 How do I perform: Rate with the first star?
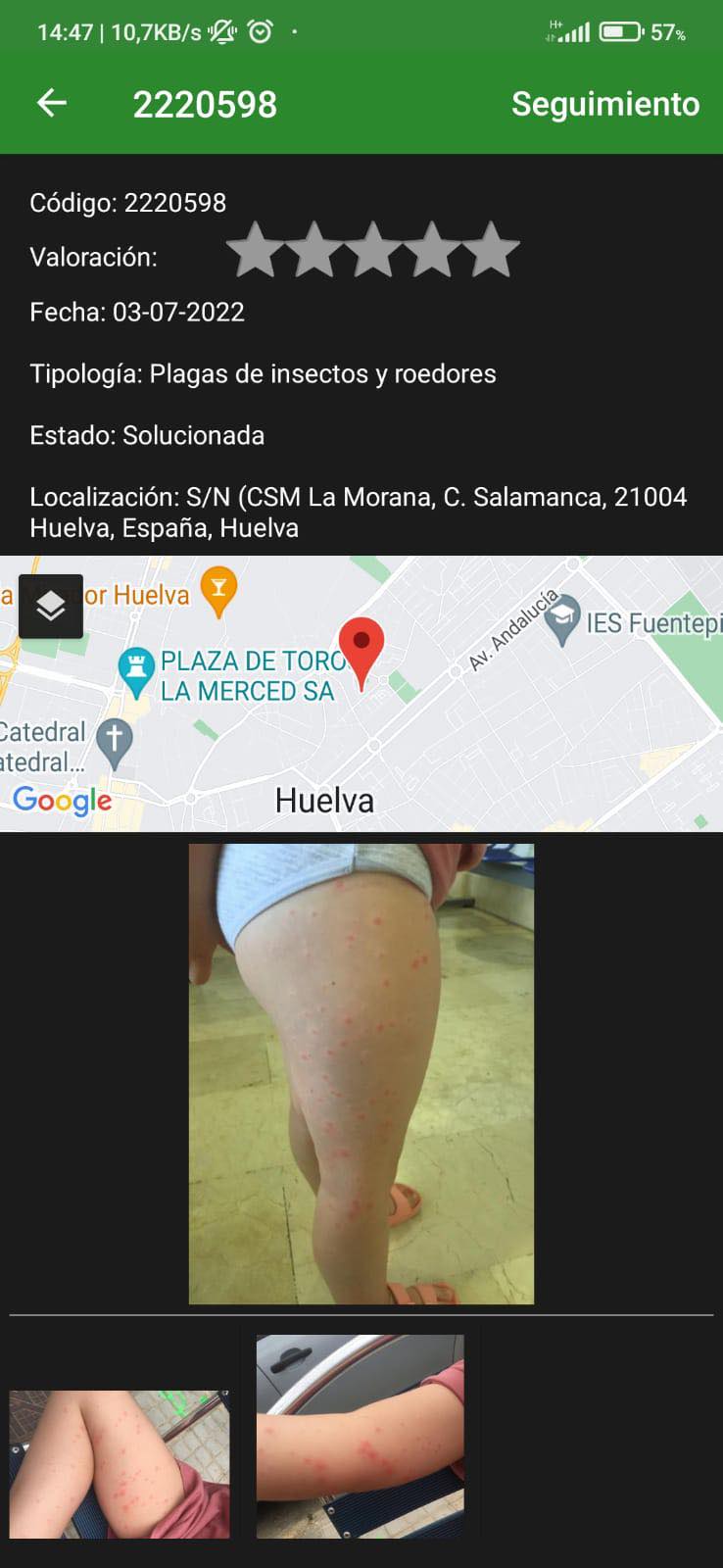point(255,251)
